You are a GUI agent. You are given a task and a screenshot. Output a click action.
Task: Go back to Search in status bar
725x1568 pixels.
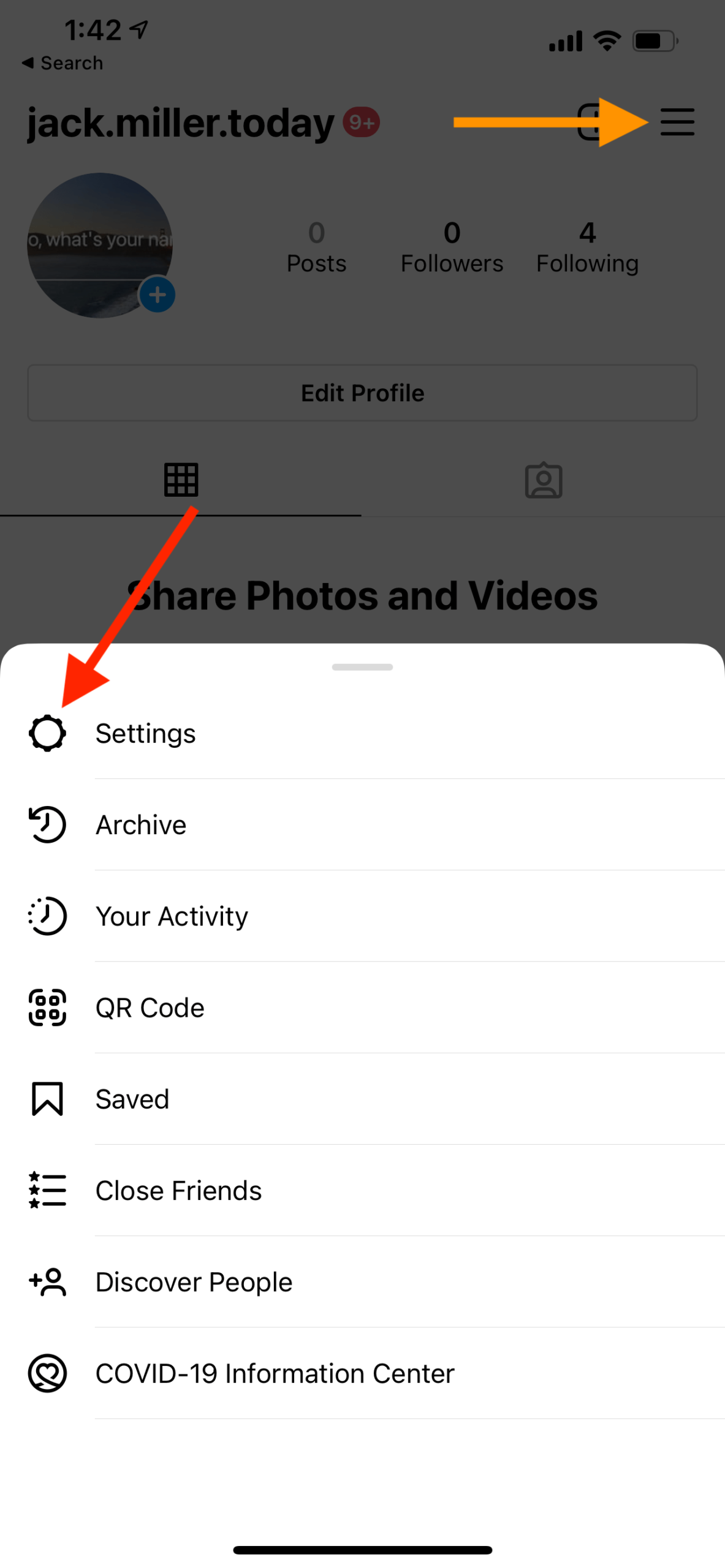click(63, 63)
